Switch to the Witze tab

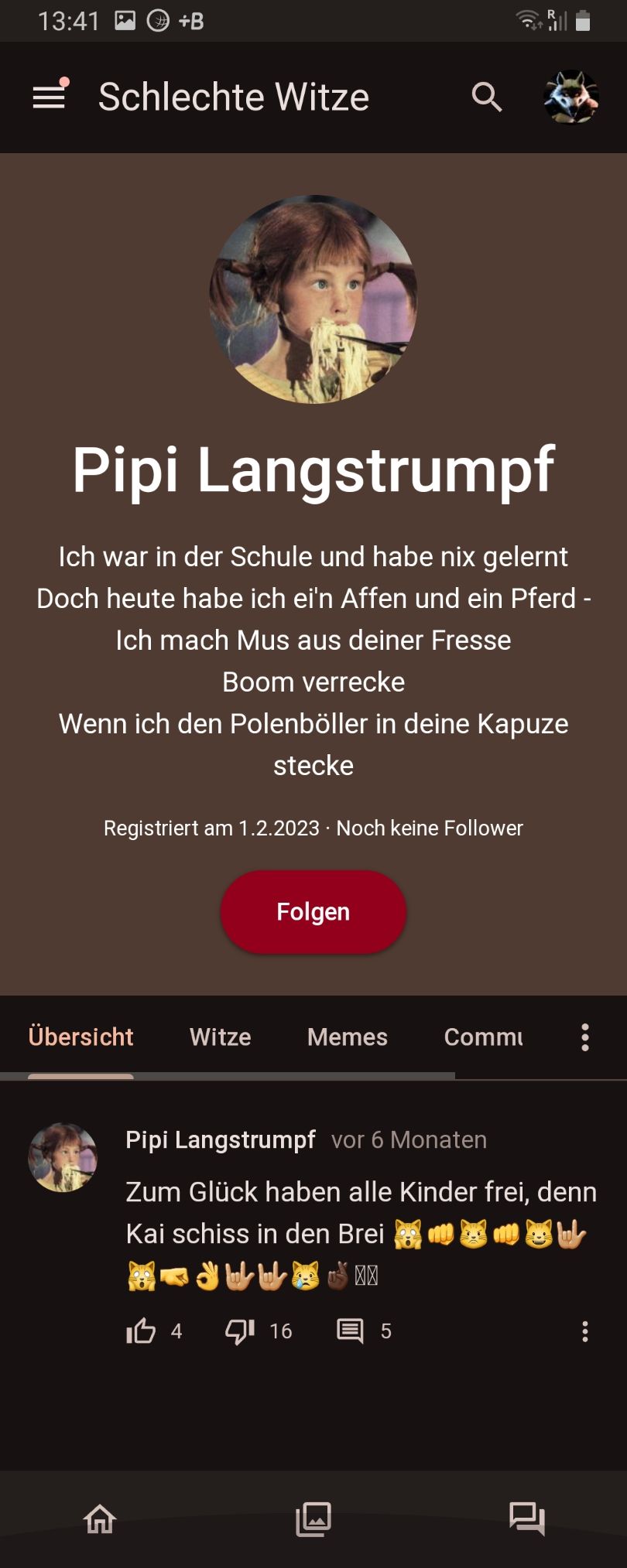click(221, 1037)
